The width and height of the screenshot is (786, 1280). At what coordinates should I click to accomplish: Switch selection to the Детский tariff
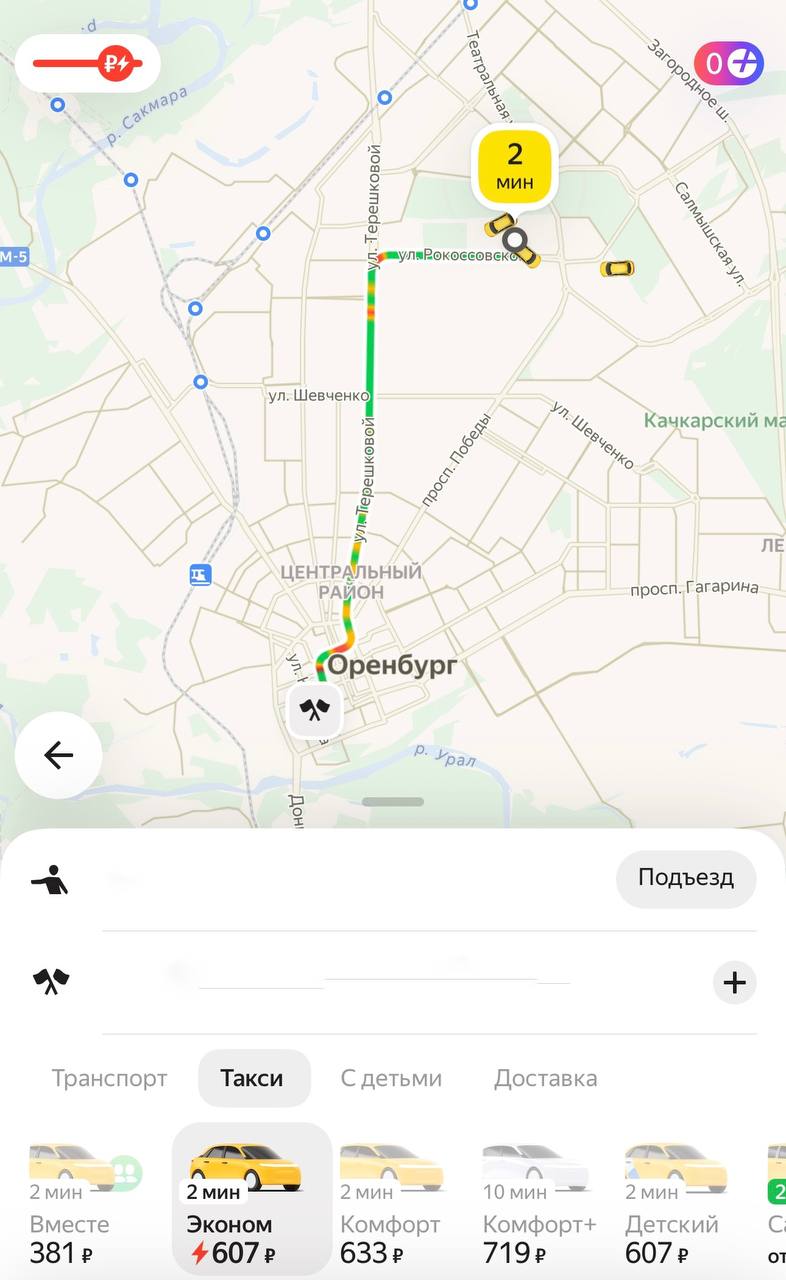[x=670, y=1200]
